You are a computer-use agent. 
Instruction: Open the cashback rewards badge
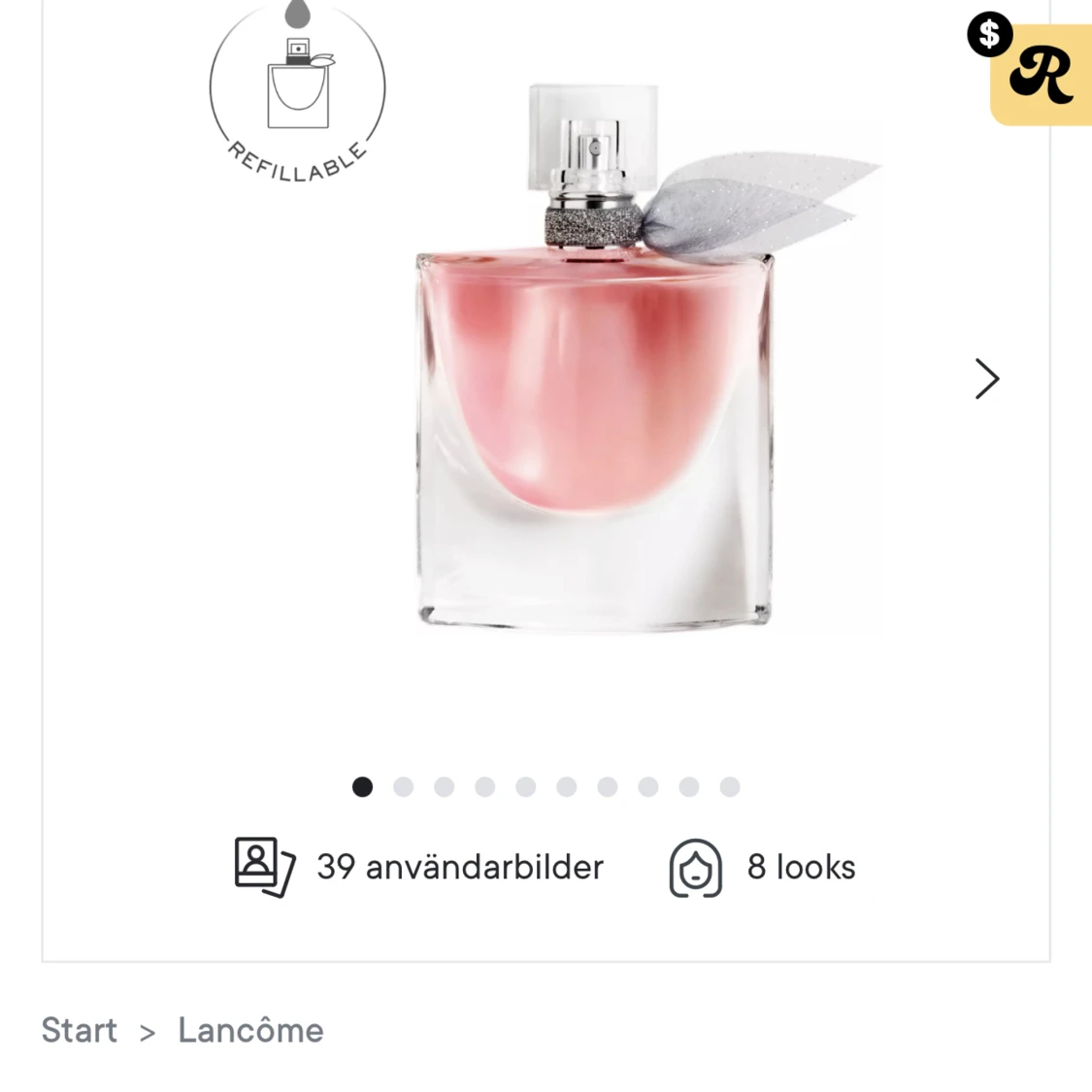click(x=1036, y=71)
